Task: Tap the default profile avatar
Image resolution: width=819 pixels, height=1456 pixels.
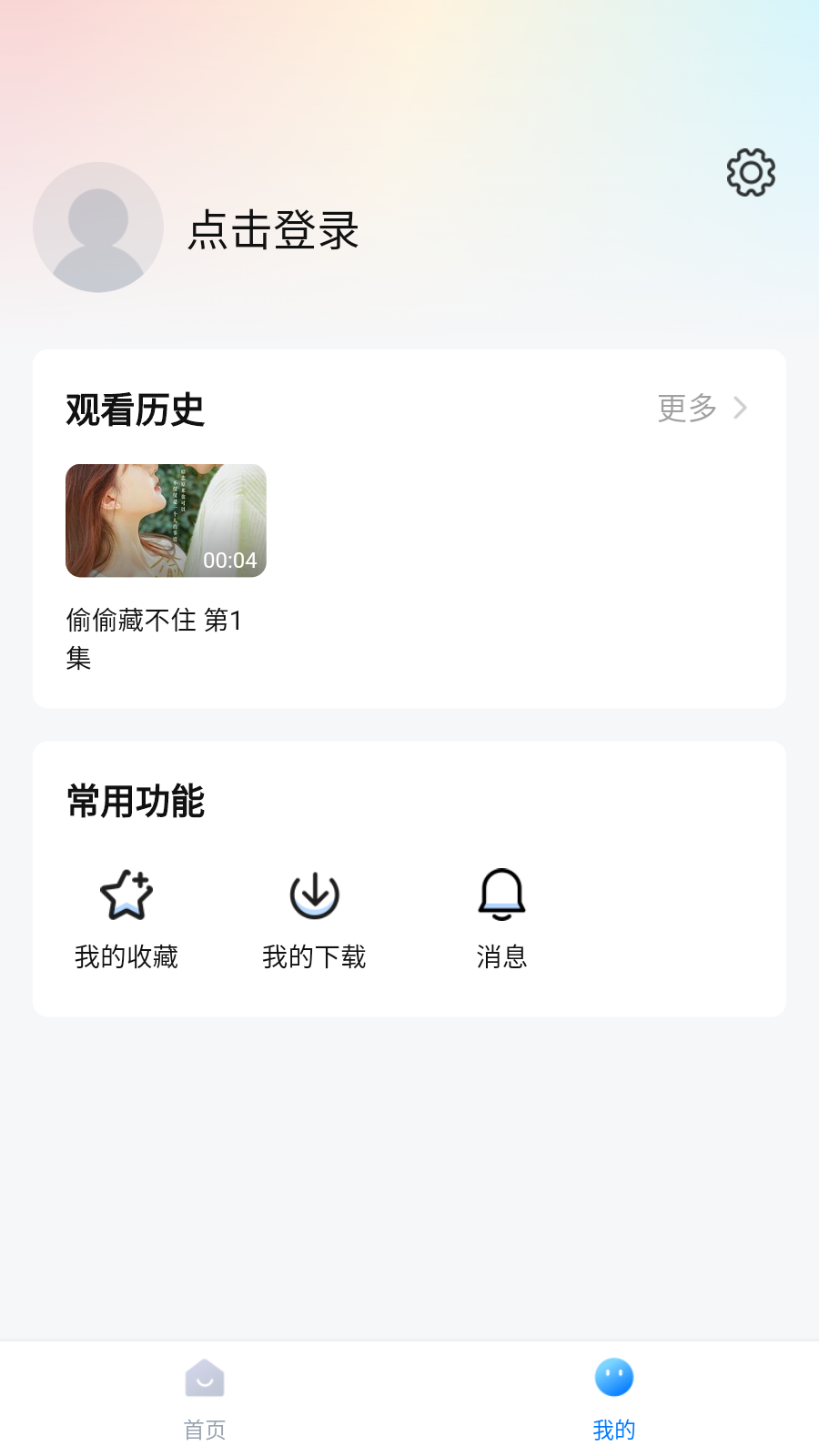Action: coord(98,227)
